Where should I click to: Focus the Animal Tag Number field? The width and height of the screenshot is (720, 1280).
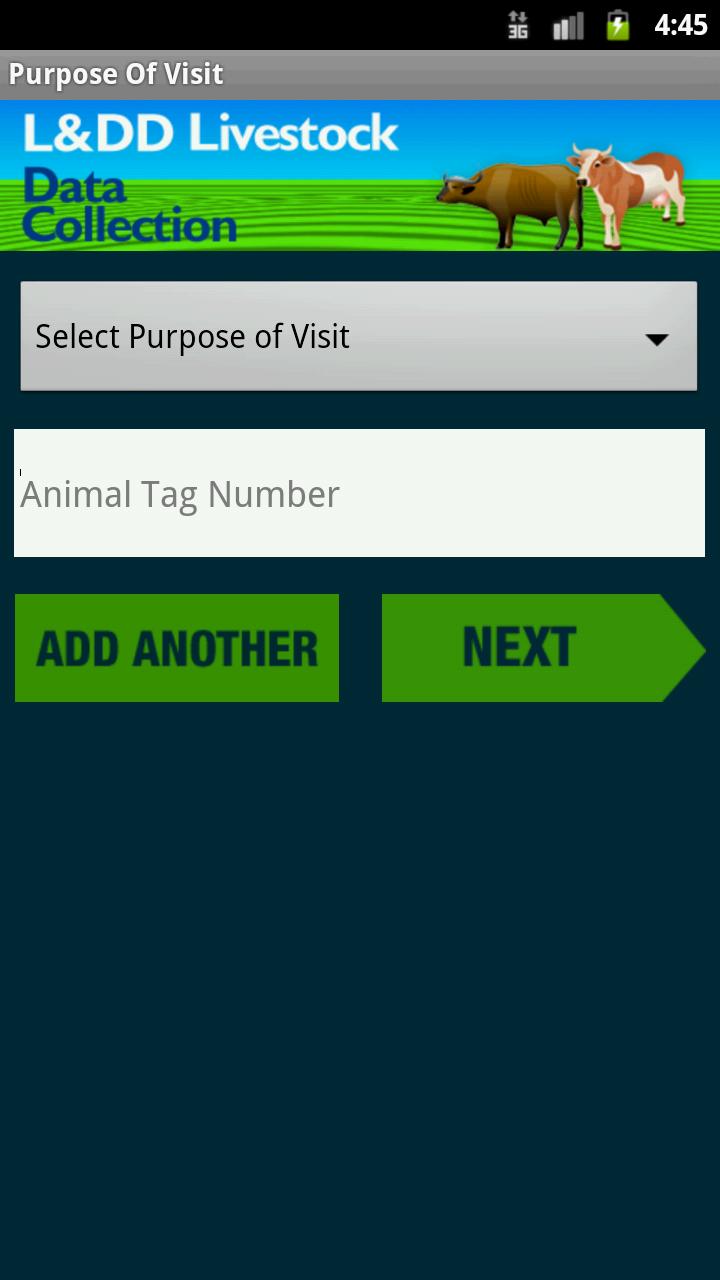point(358,493)
